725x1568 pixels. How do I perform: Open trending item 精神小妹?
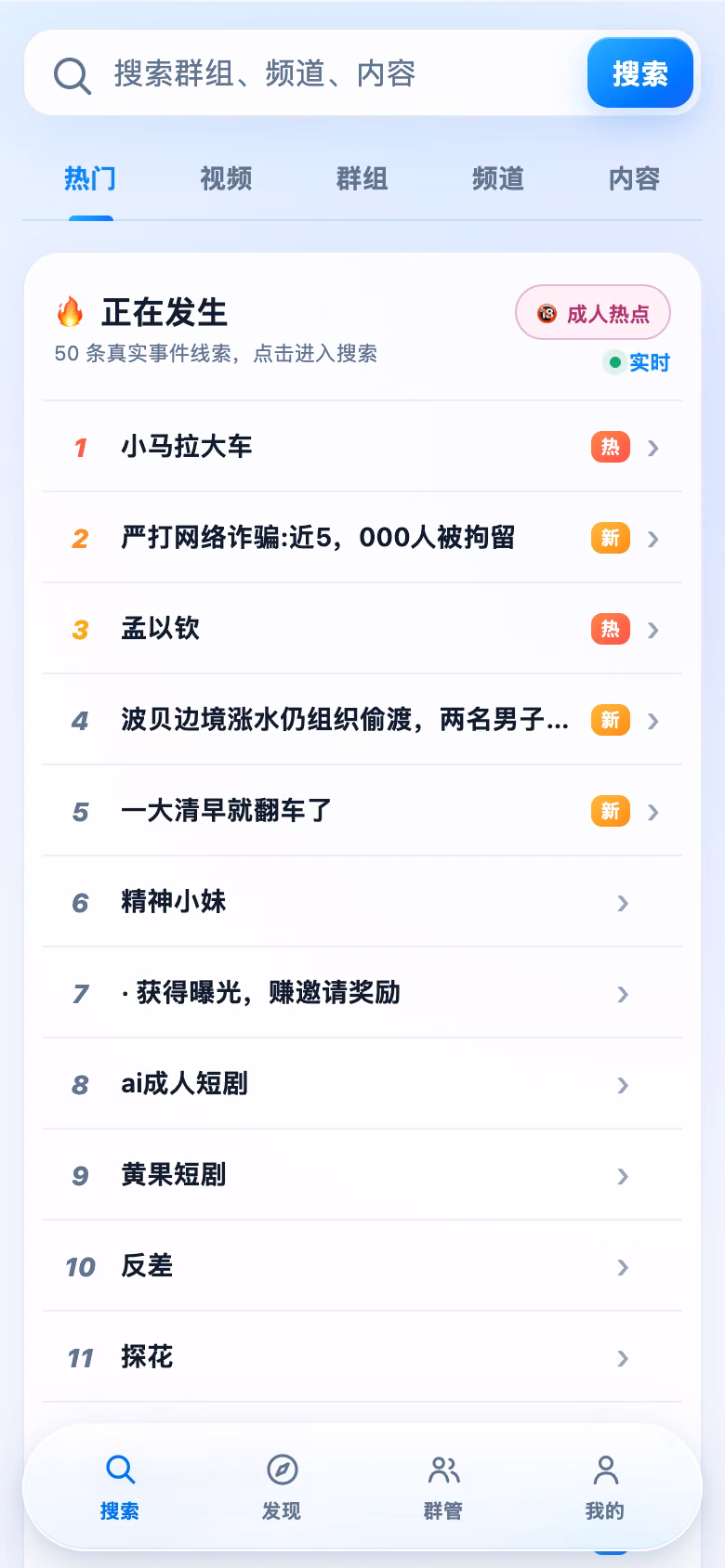362,902
